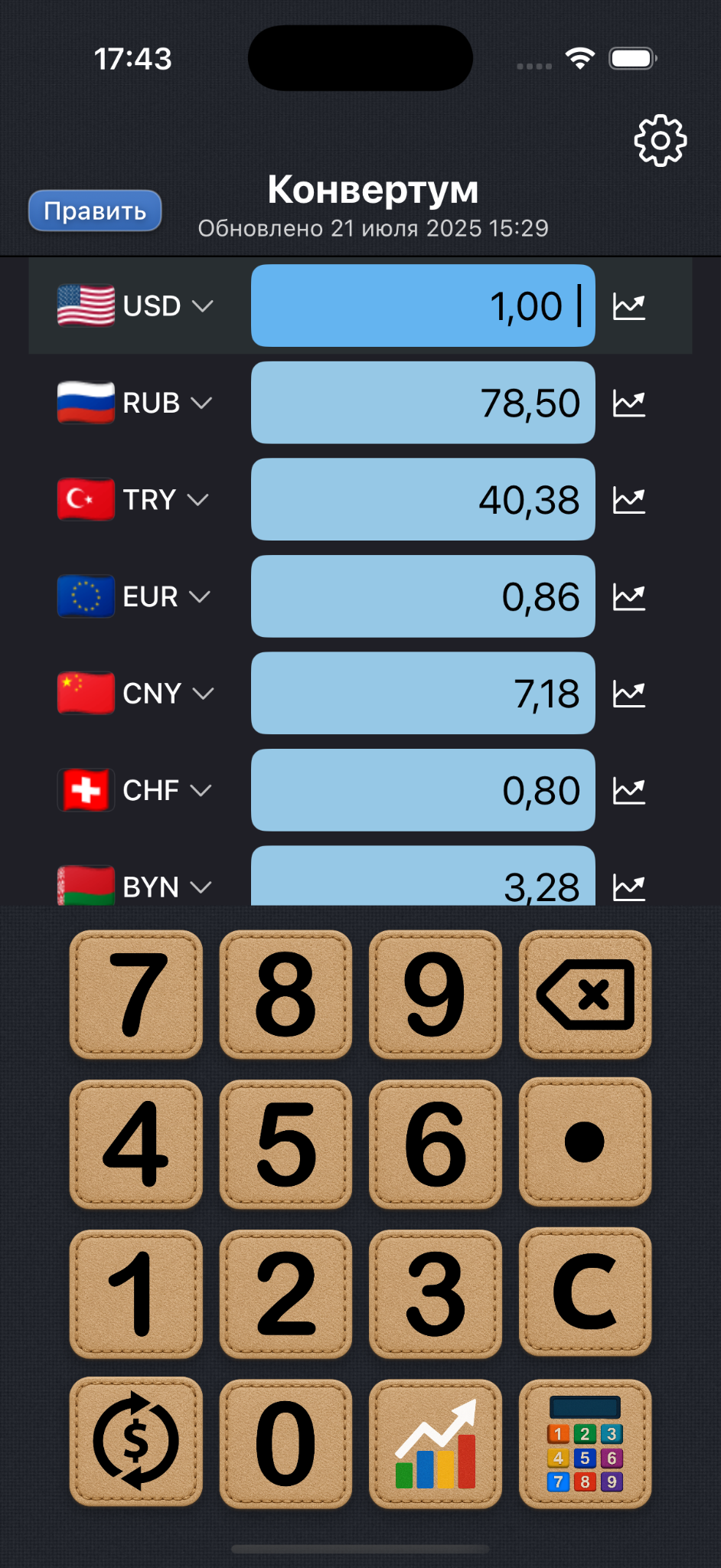
Task: Refresh exchange rates with dollar icon
Action: tap(136, 1441)
